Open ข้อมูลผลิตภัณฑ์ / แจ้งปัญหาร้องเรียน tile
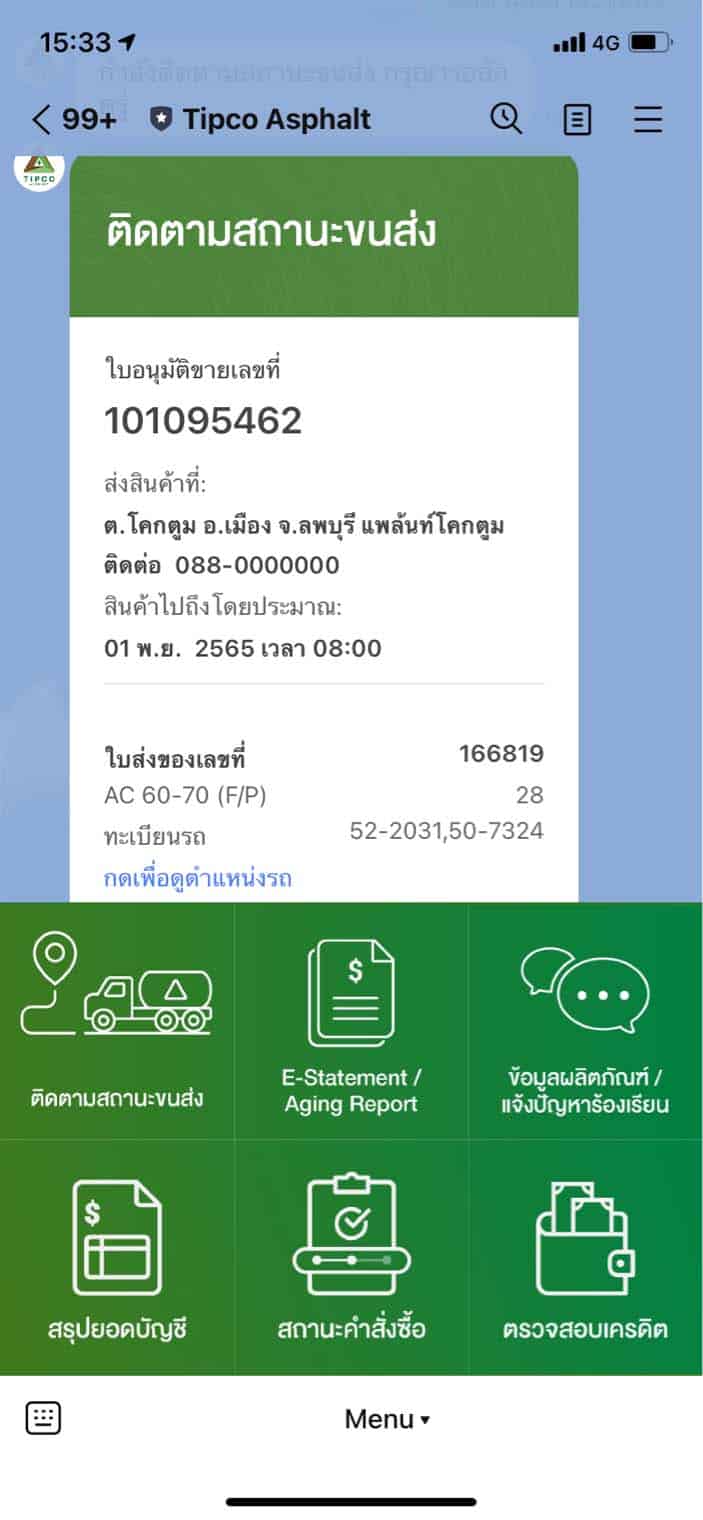 pos(586,1020)
